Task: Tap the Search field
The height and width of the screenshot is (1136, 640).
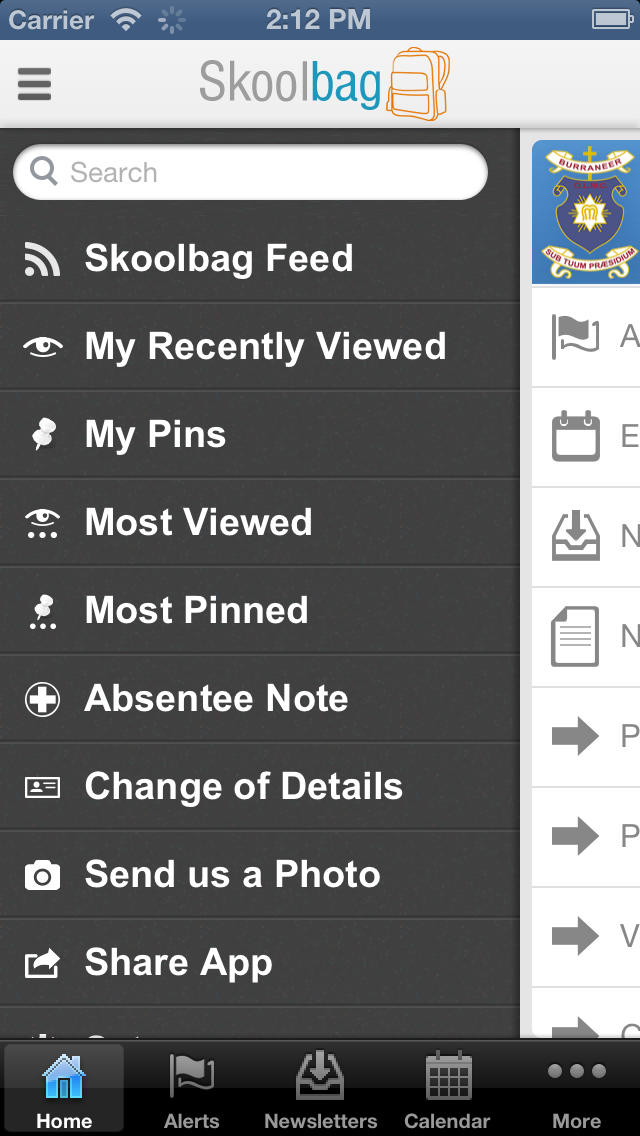Action: pyautogui.click(x=250, y=172)
